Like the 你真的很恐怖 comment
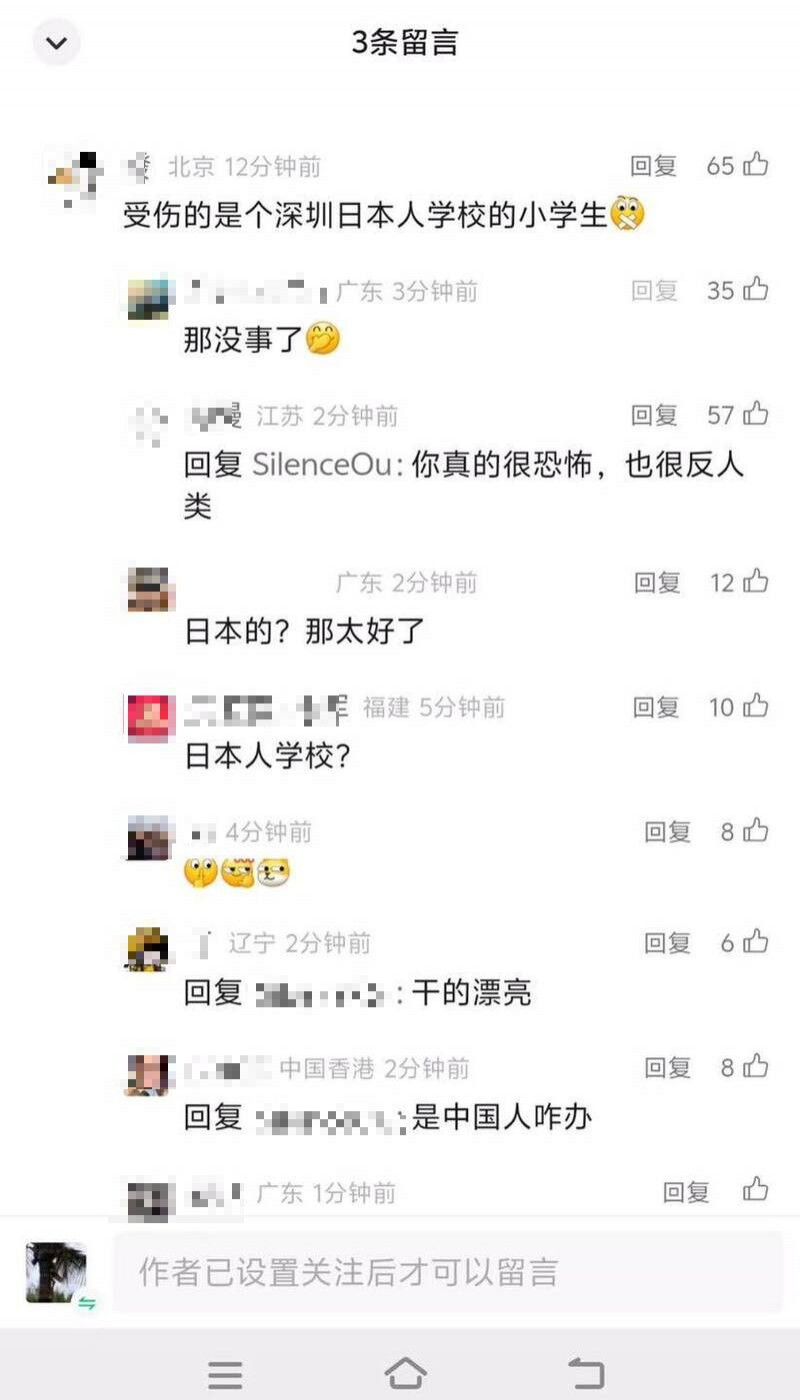Viewport: 800px width, 1400px height. click(755, 414)
